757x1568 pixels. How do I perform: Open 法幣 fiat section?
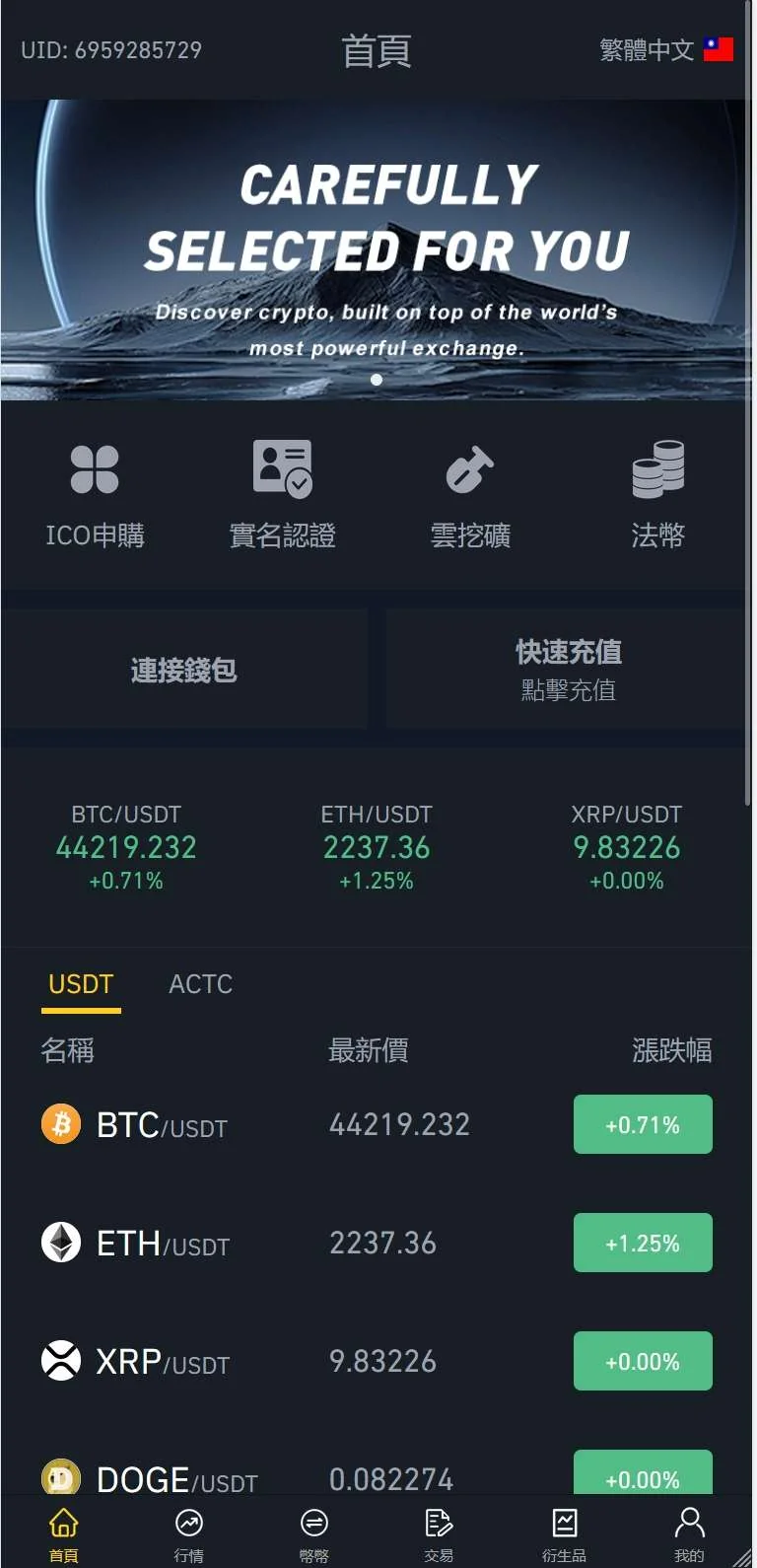(657, 494)
